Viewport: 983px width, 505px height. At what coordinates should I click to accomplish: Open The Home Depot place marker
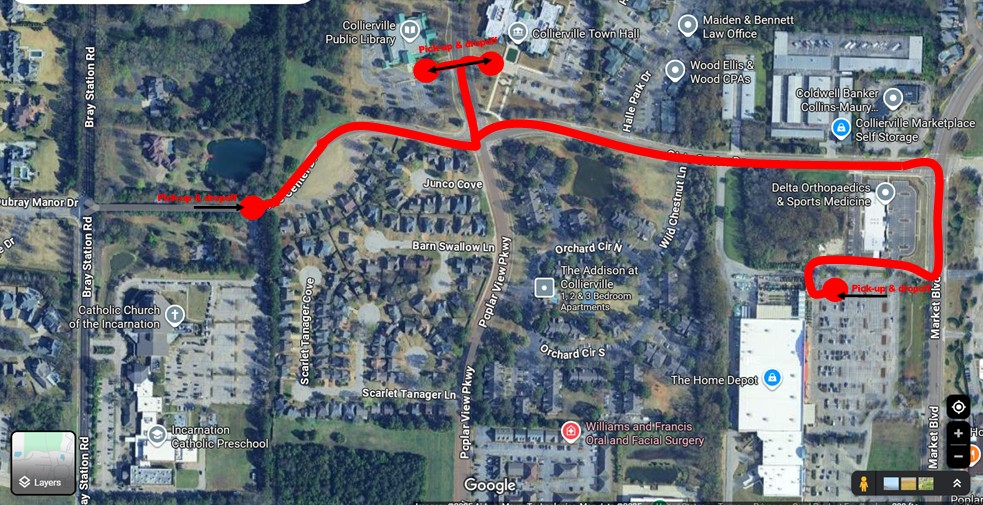pyautogui.click(x=771, y=378)
